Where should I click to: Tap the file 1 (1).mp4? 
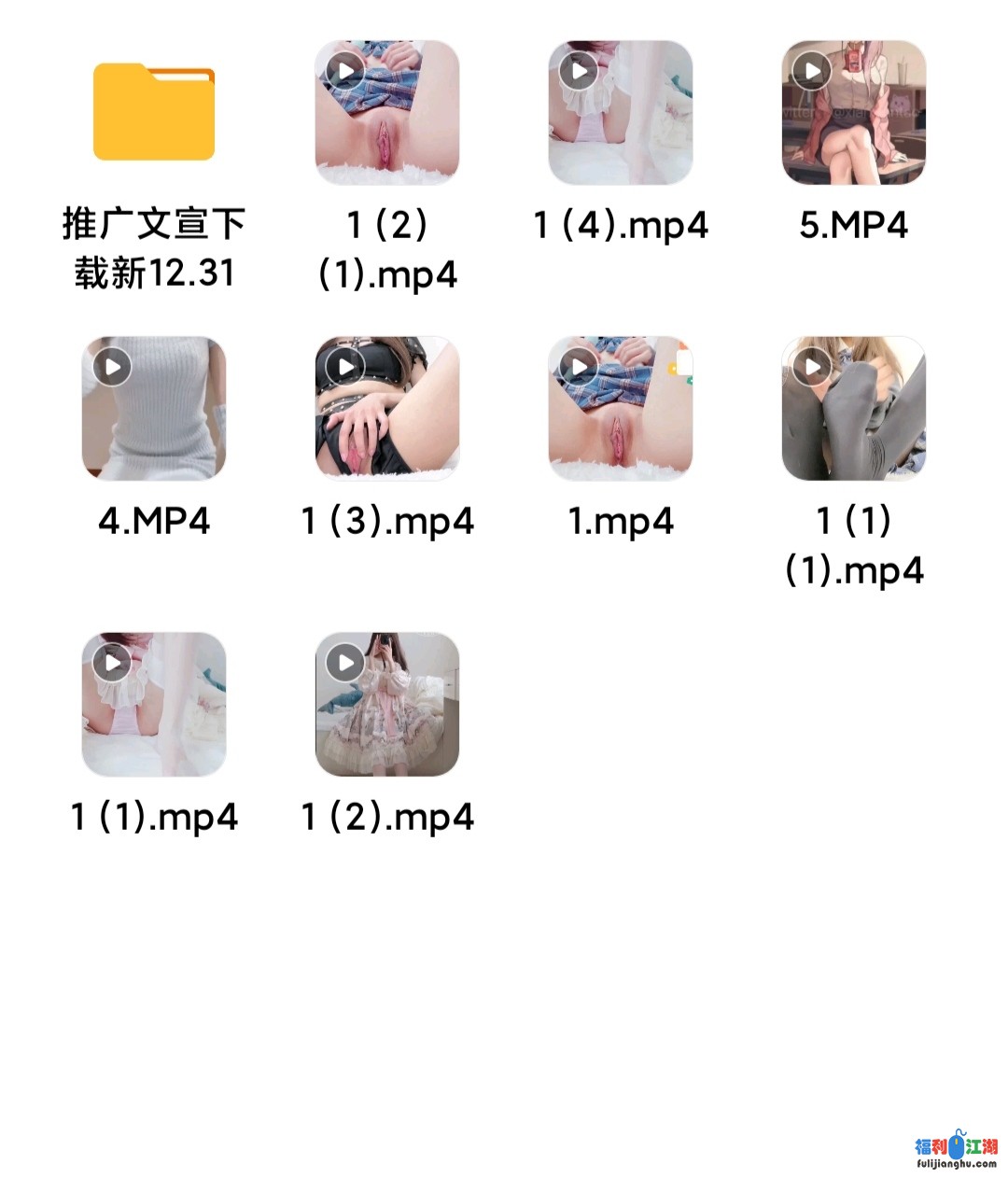point(154,705)
